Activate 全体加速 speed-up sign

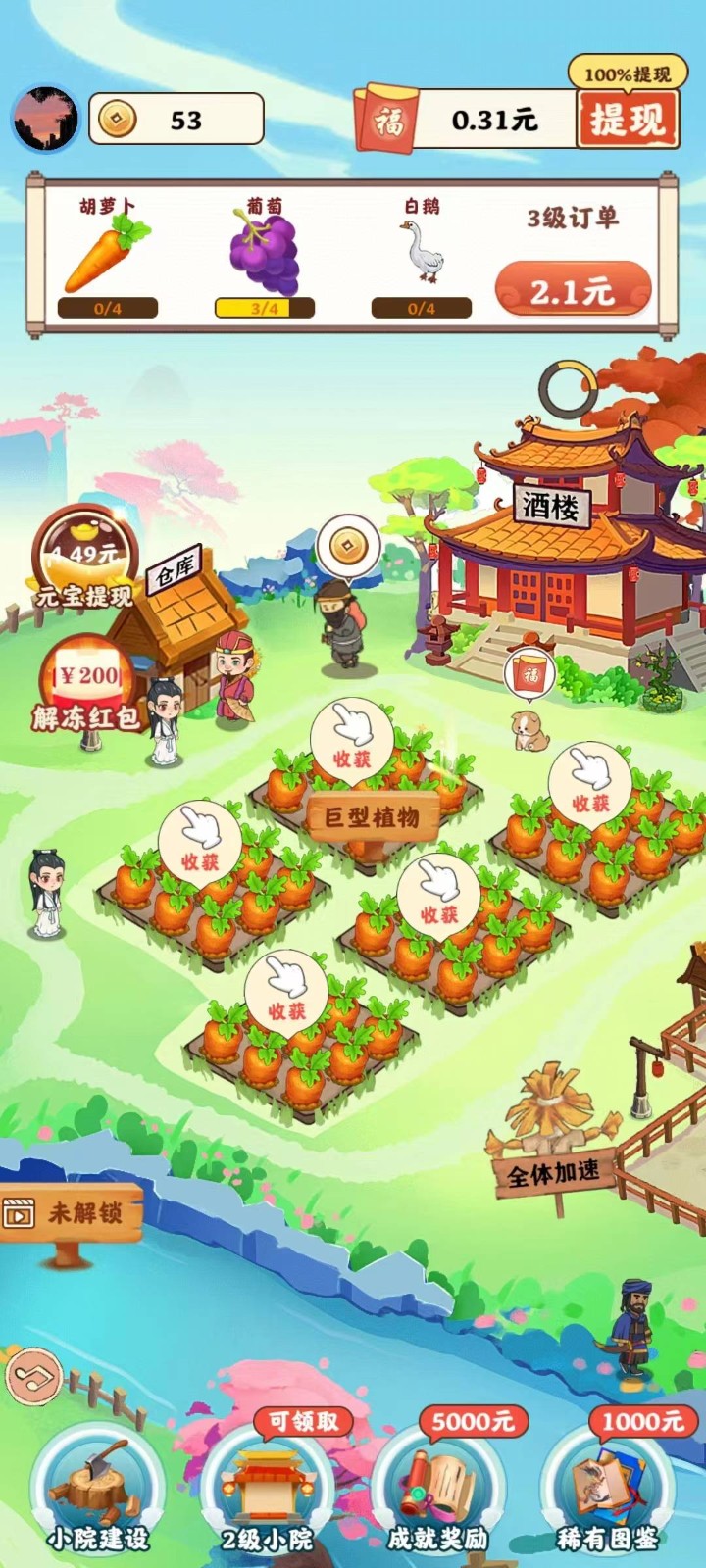pyautogui.click(x=552, y=1173)
